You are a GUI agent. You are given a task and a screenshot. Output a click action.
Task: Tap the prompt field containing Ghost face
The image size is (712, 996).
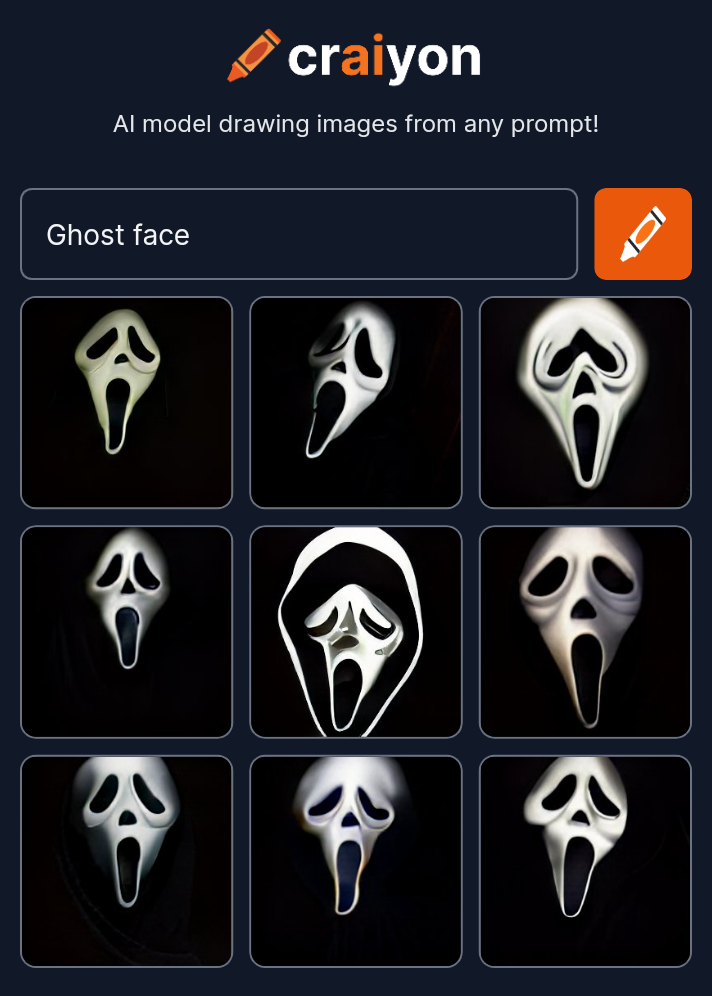point(298,234)
